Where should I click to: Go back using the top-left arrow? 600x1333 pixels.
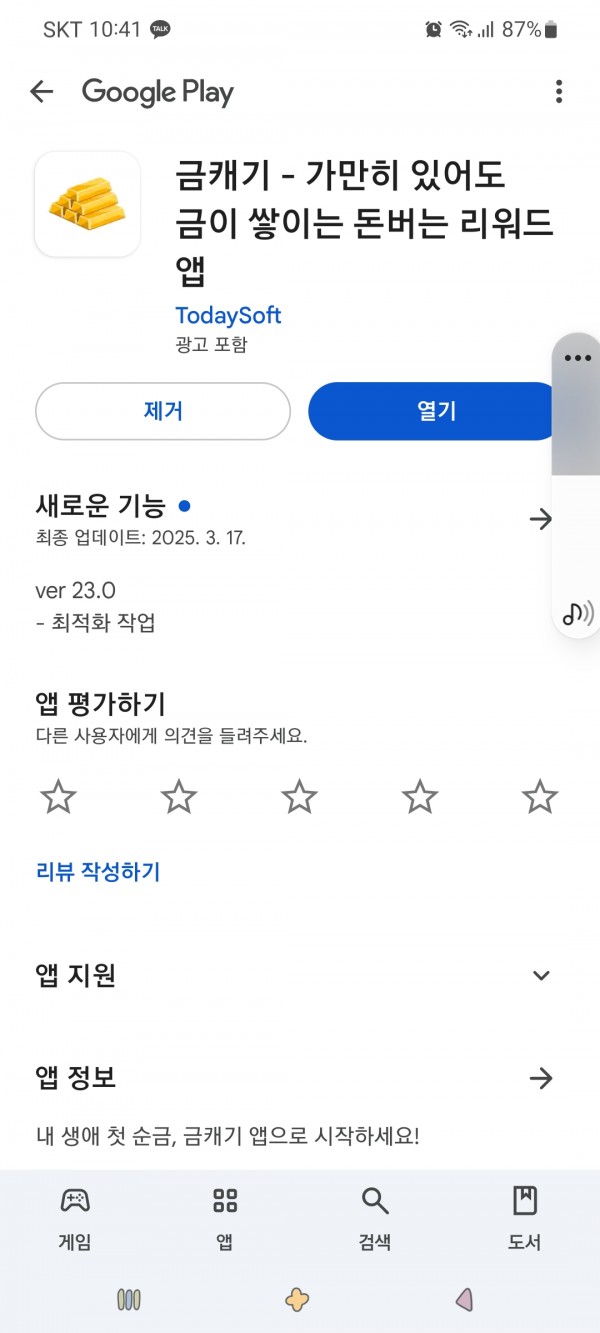point(41,92)
